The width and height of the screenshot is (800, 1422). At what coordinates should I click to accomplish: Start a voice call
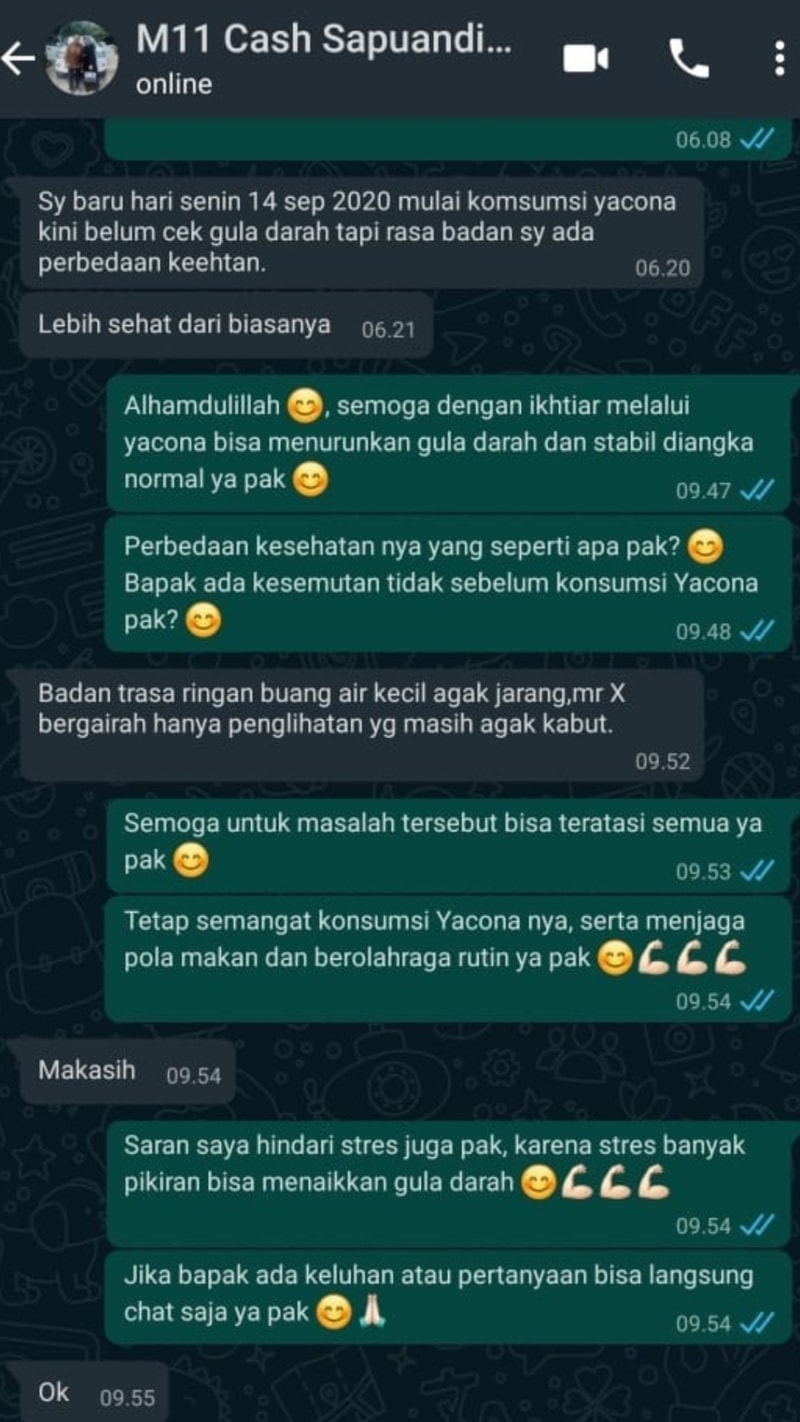pos(688,60)
